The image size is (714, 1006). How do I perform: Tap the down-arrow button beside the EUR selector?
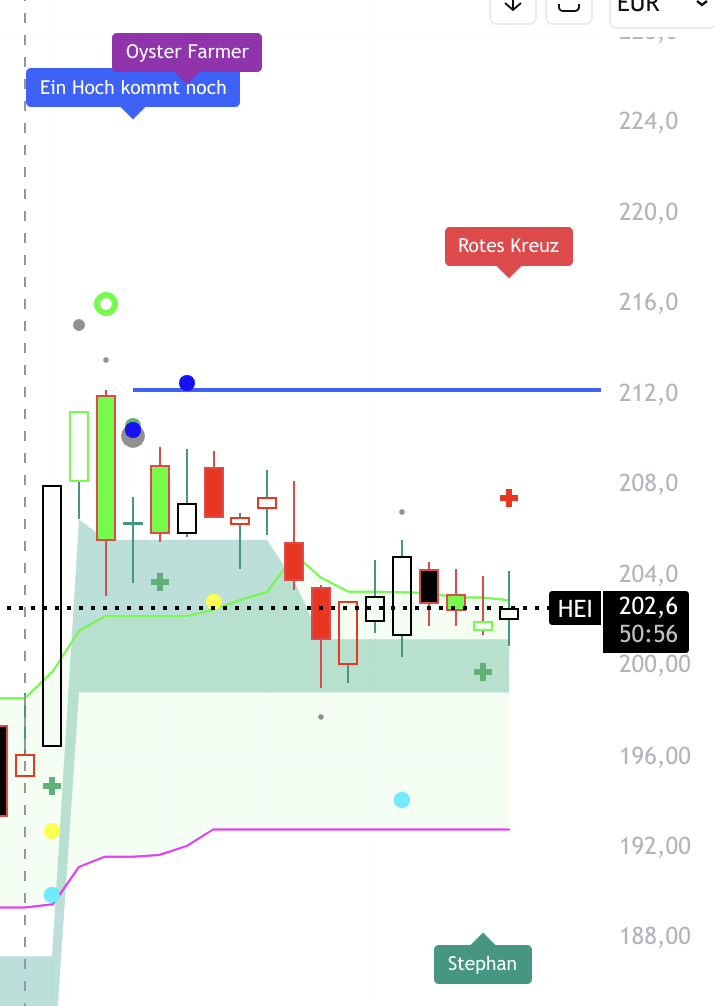(x=513, y=7)
